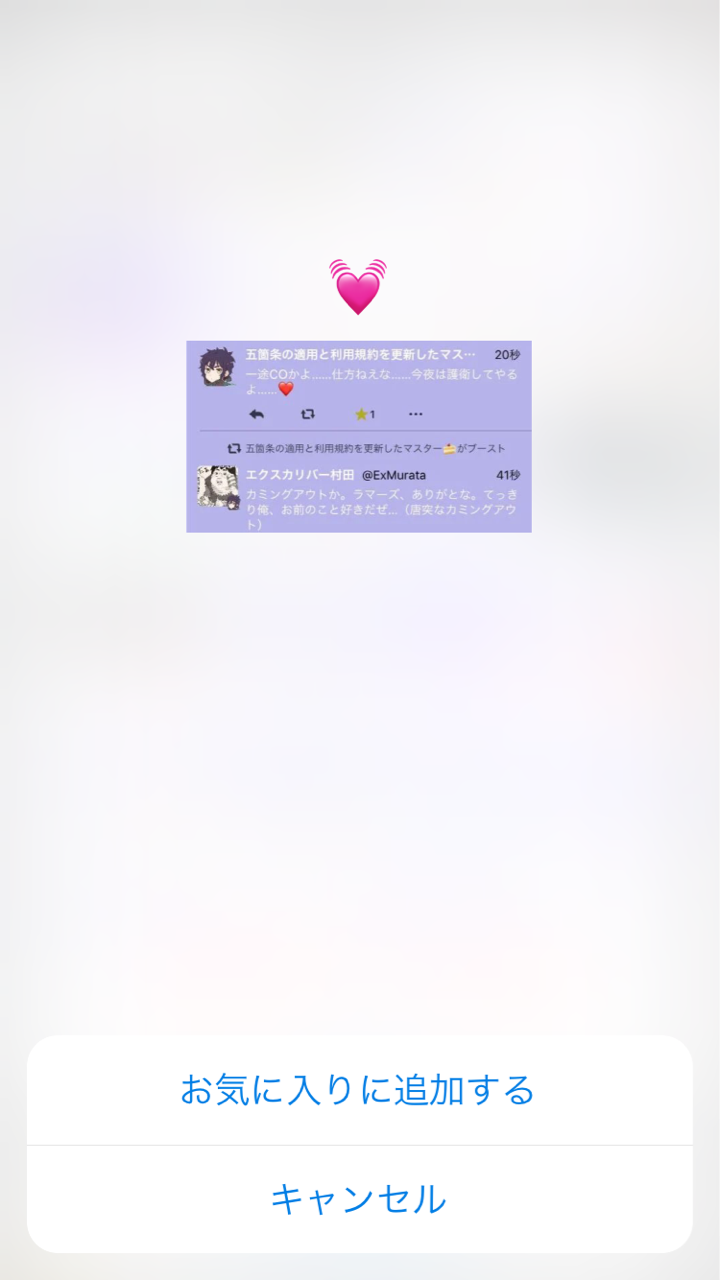Screen dimensions: 720x1280
Task: Tap お気に入りに追加する to add favorite
Action: 359,1090
